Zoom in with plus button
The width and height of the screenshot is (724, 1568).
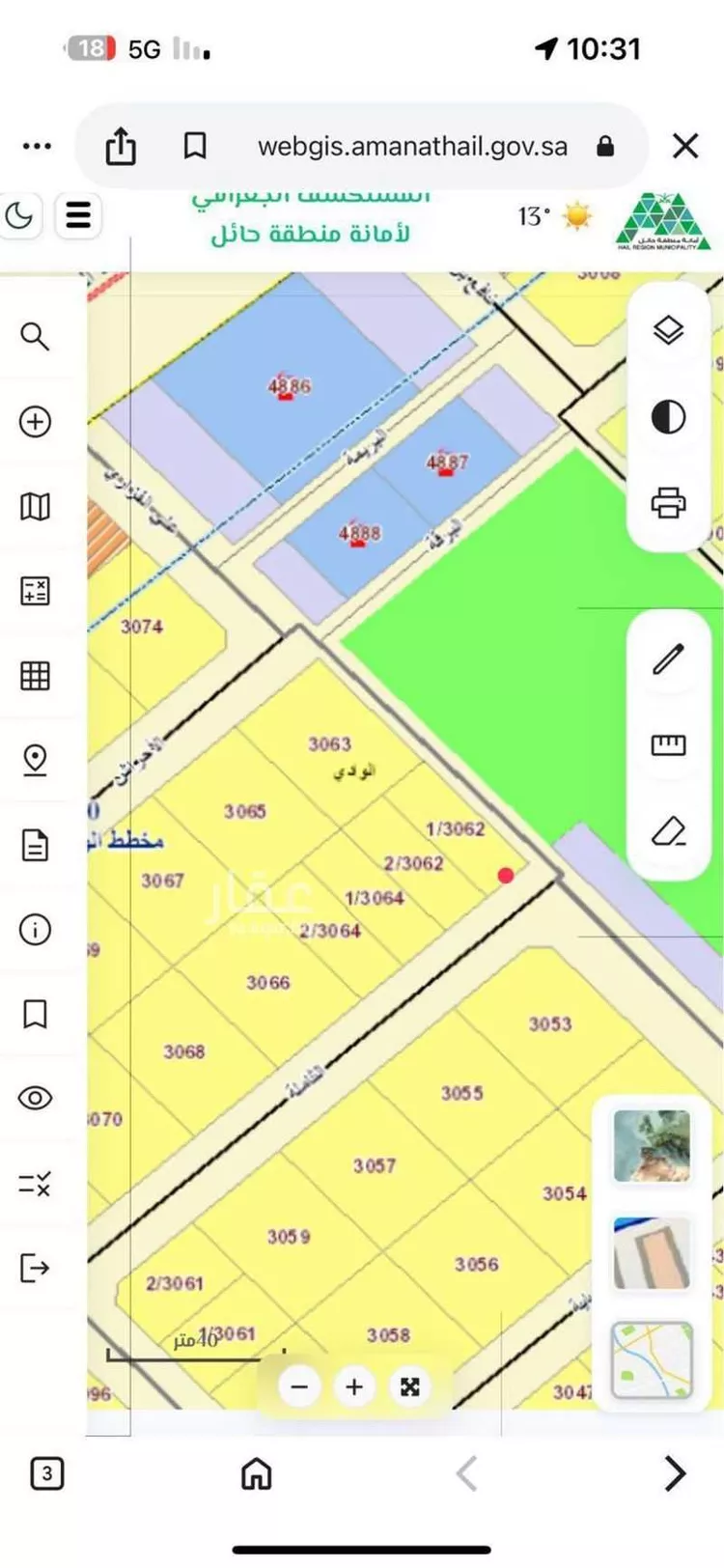(x=354, y=1387)
